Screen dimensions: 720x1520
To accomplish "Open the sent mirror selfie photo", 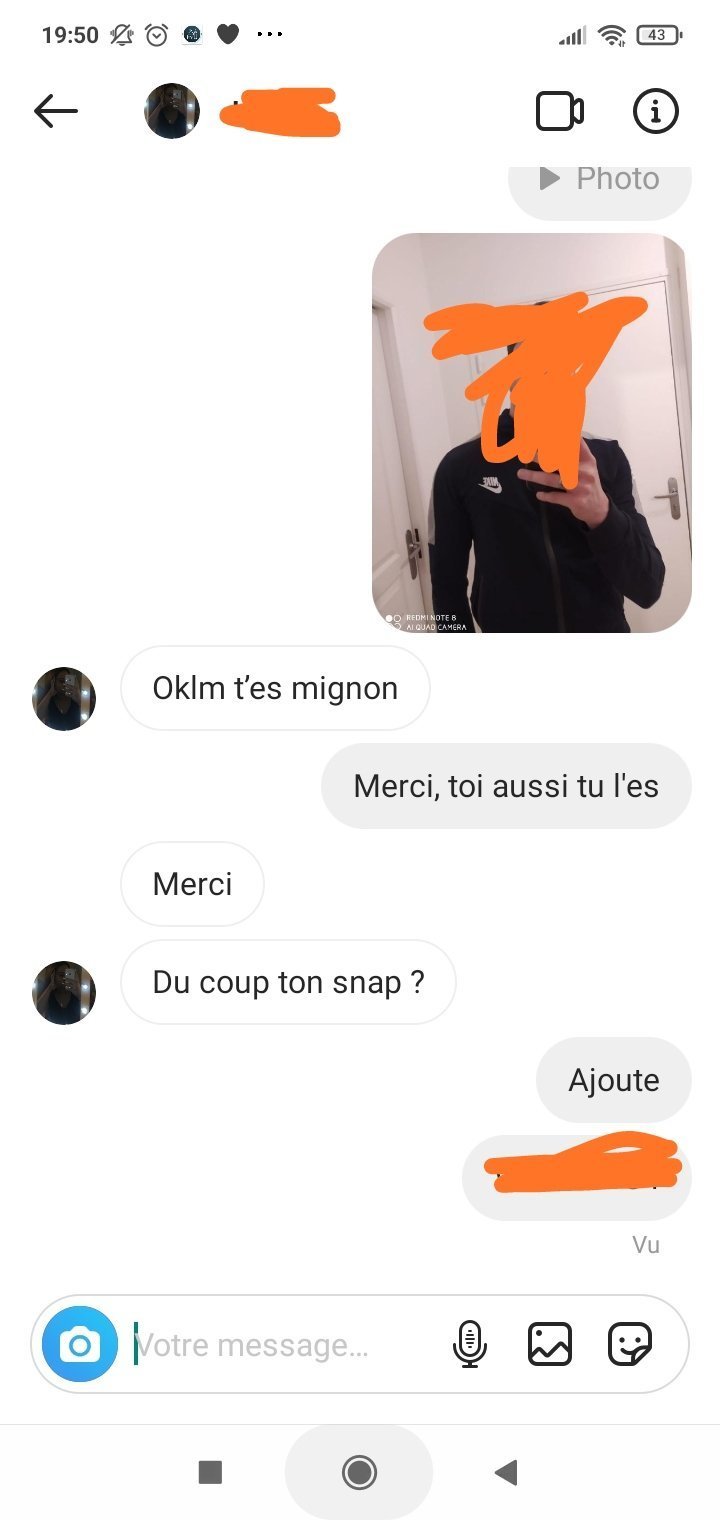I will pyautogui.click(x=532, y=433).
